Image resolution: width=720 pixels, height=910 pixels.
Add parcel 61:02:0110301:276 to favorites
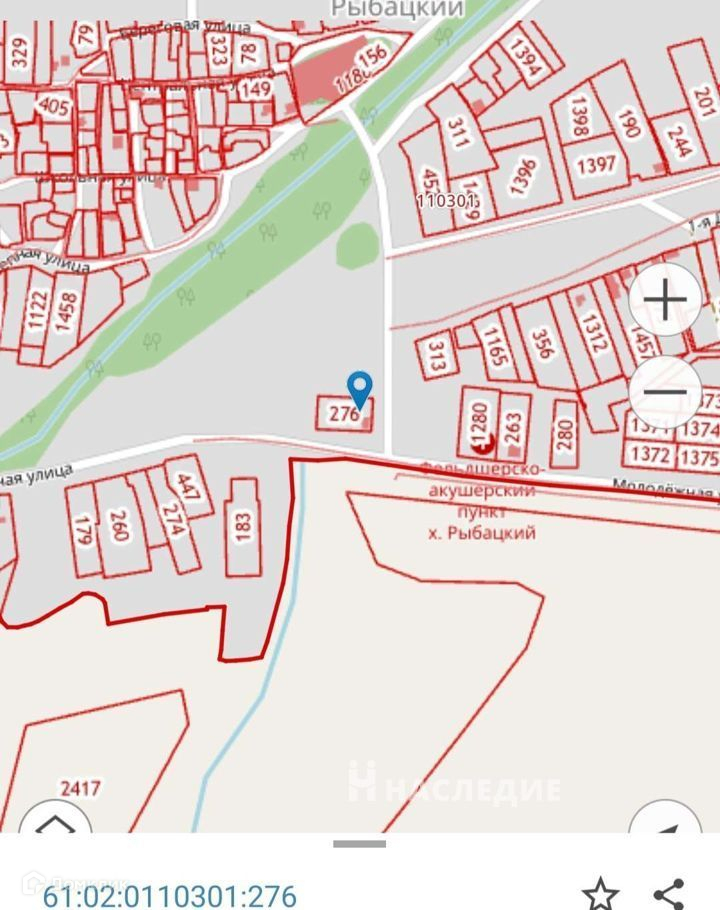coord(600,893)
